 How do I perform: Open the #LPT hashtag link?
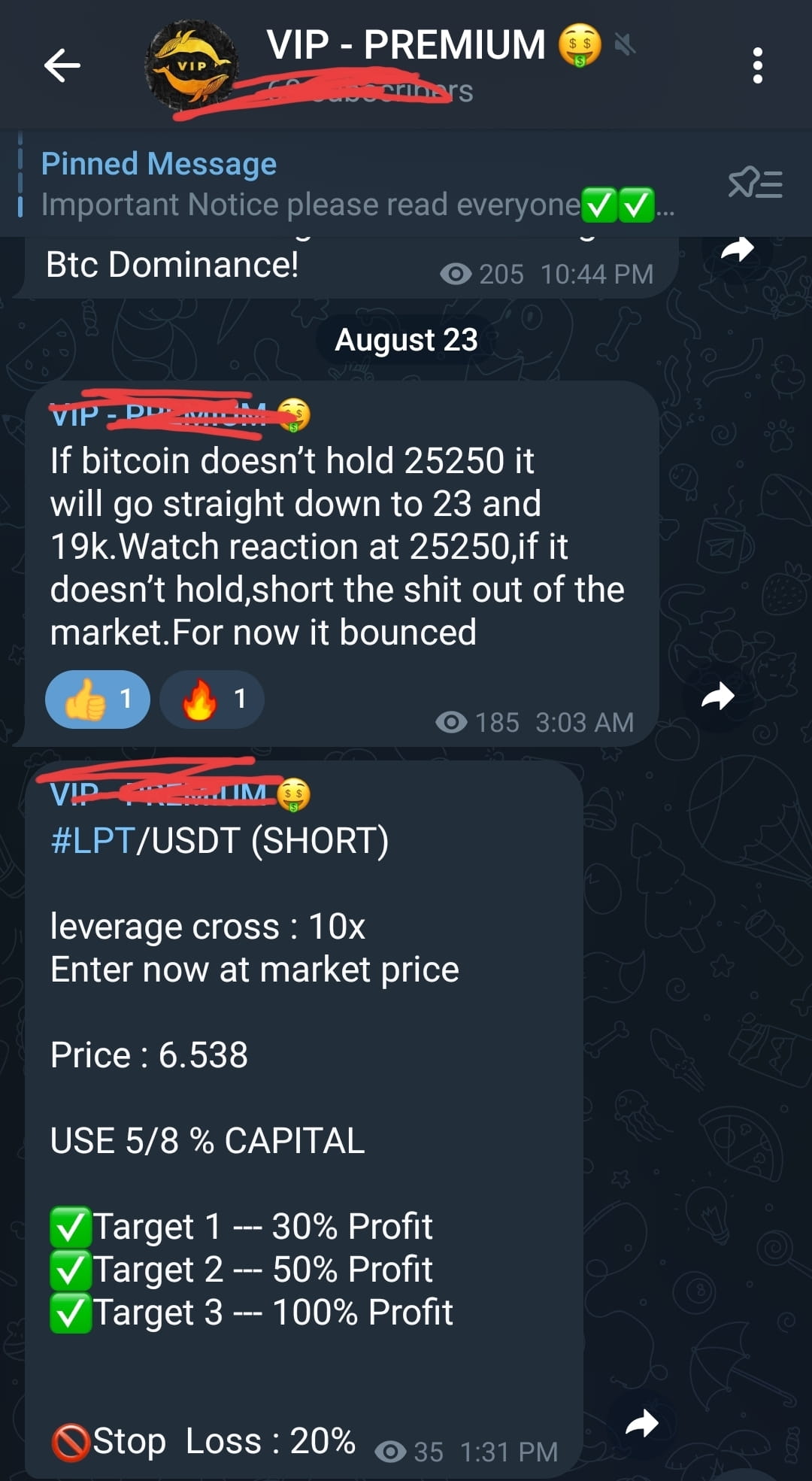93,841
